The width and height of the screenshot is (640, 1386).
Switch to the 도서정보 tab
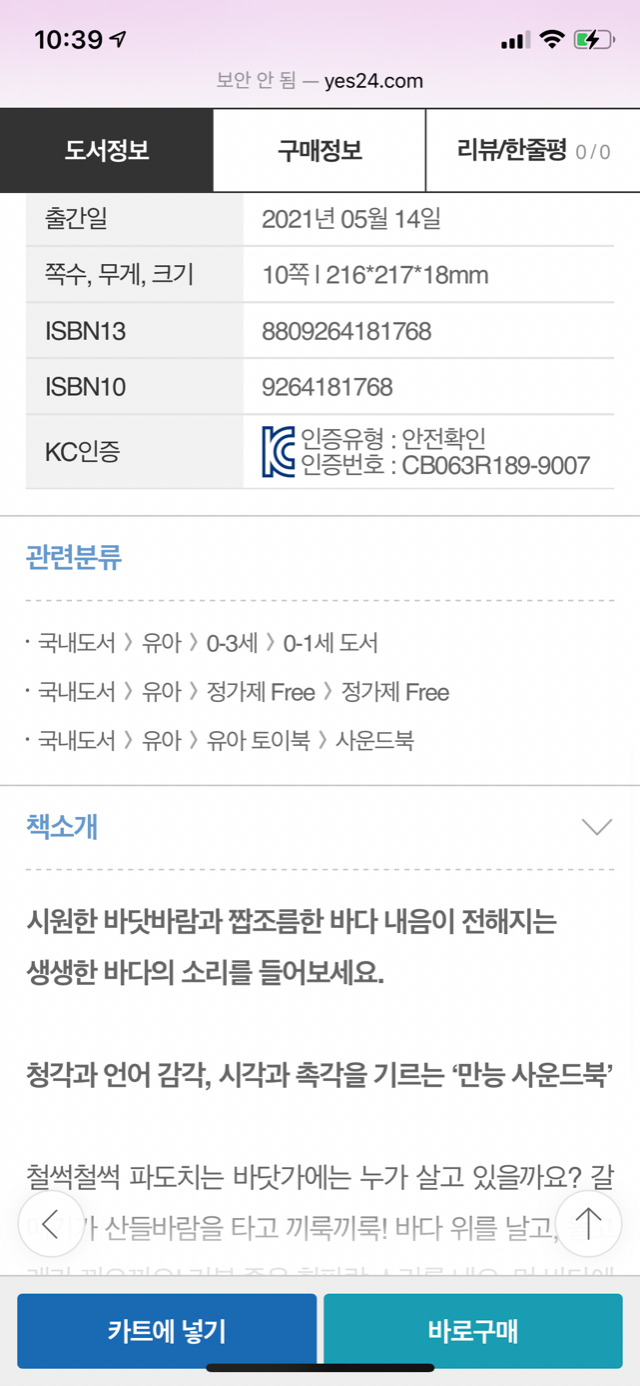107,151
